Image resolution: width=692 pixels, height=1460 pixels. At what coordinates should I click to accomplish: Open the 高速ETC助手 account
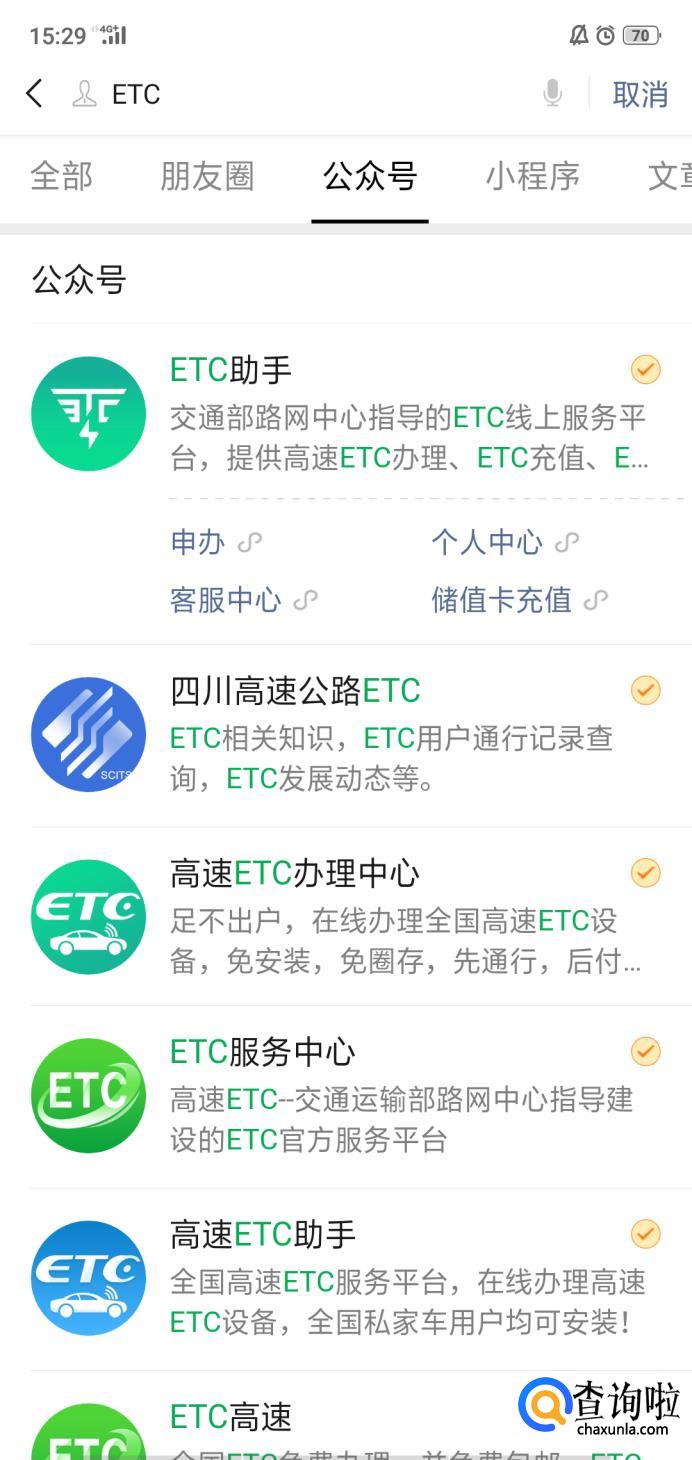click(x=400, y=1278)
